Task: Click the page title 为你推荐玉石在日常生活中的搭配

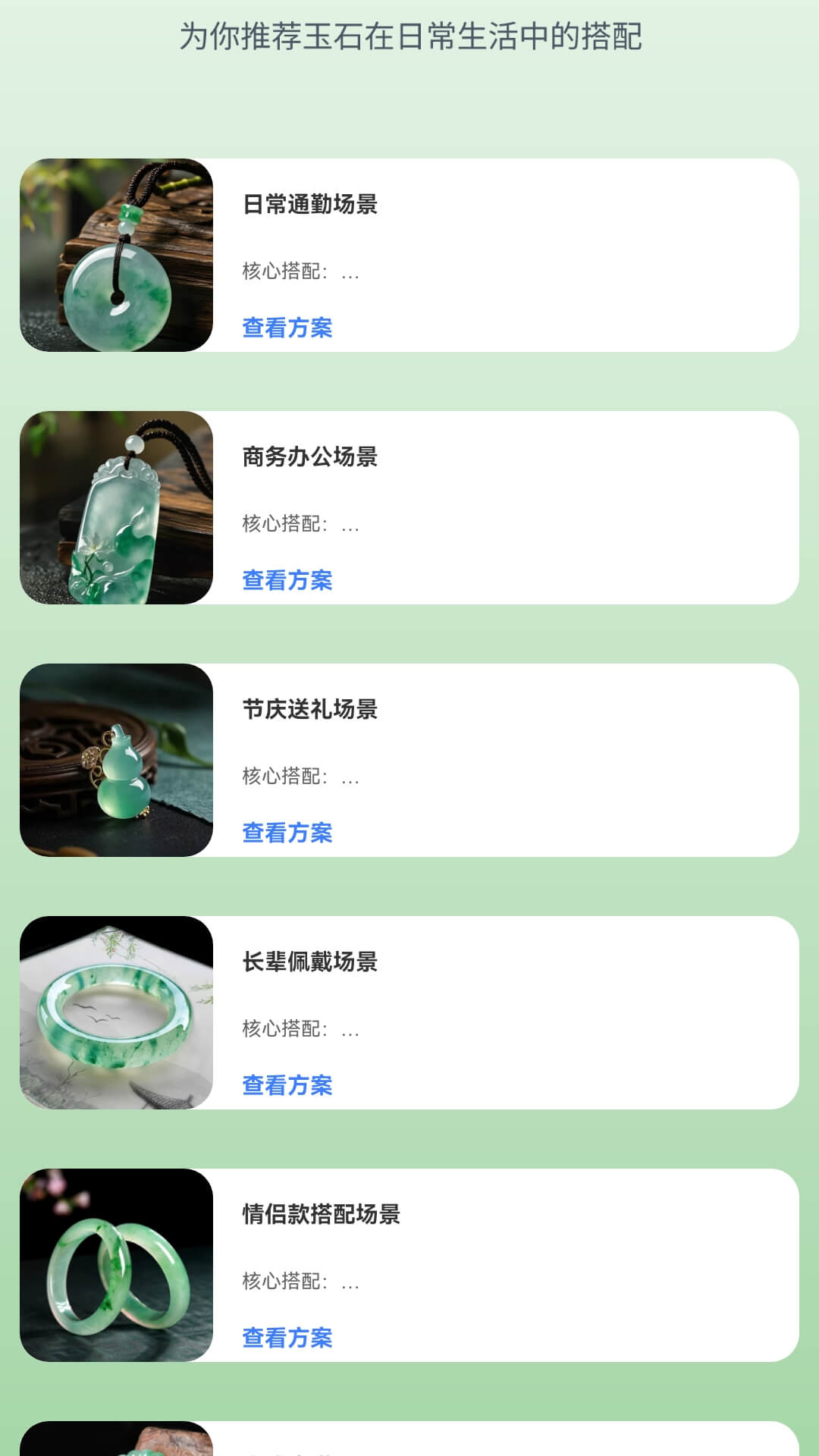Action: [x=409, y=33]
